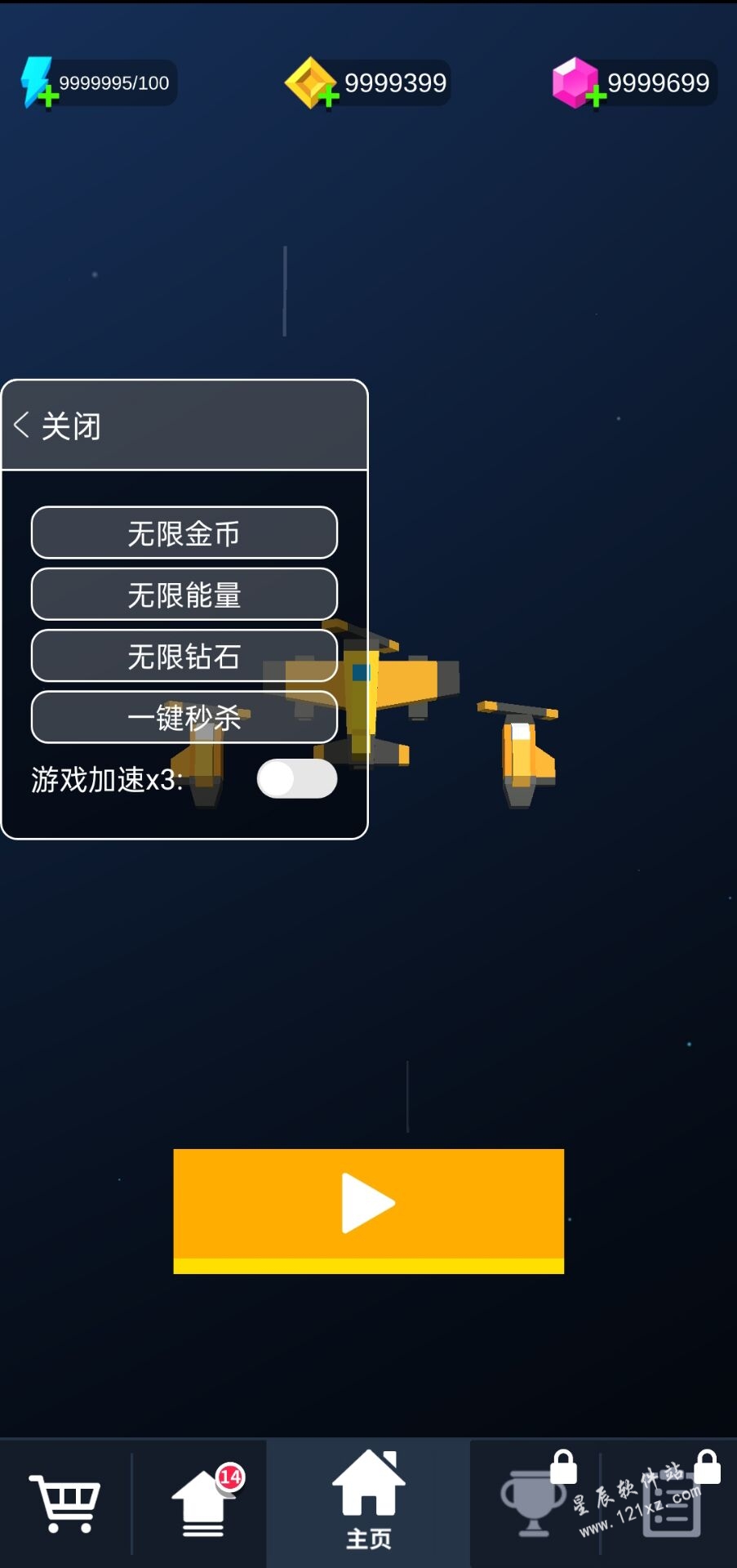Image resolution: width=737 pixels, height=1568 pixels.
Task: Enable the 一键秒杀 option
Action: pos(184,717)
